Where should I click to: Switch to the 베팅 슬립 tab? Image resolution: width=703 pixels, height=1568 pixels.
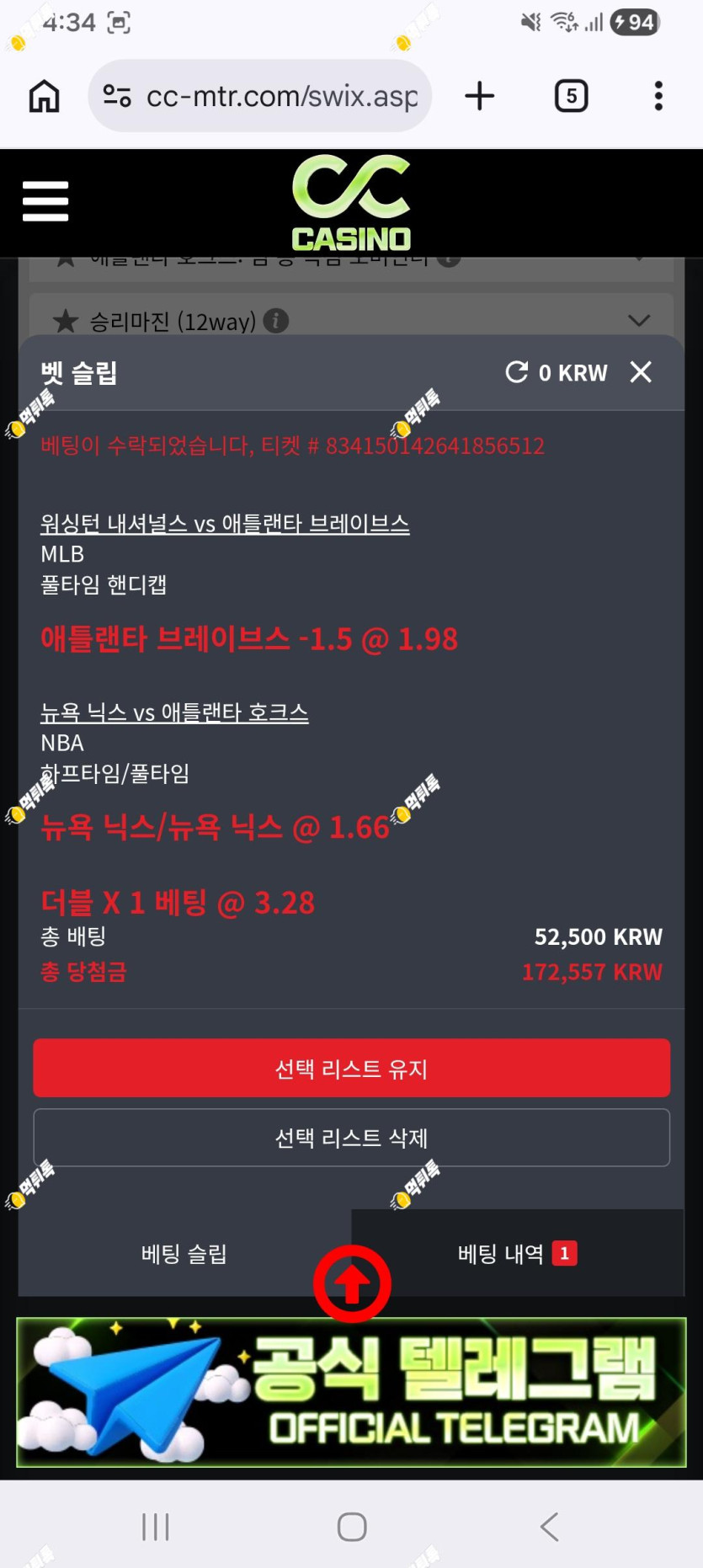click(184, 1253)
